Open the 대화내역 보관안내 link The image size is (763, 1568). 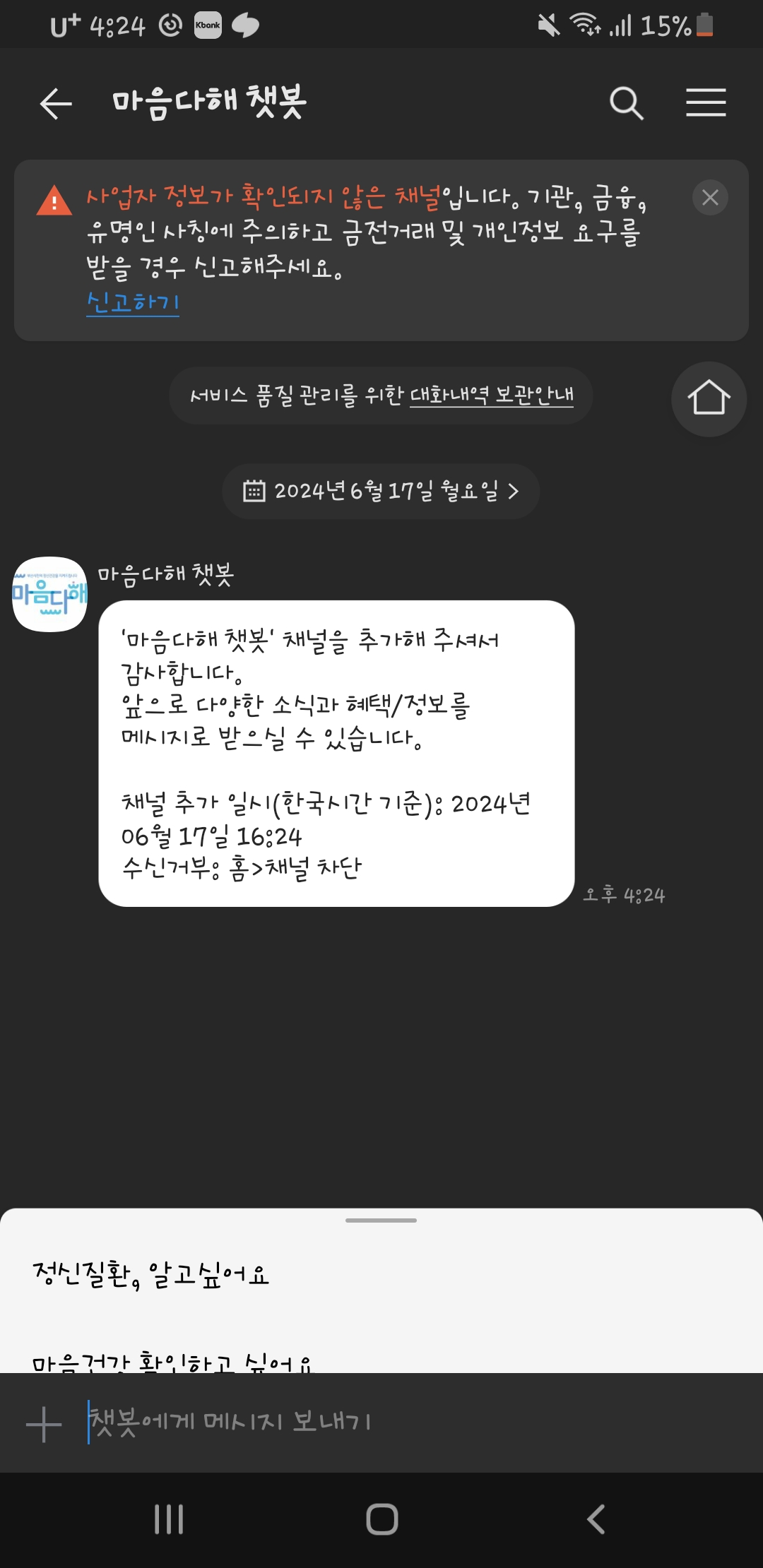click(492, 395)
